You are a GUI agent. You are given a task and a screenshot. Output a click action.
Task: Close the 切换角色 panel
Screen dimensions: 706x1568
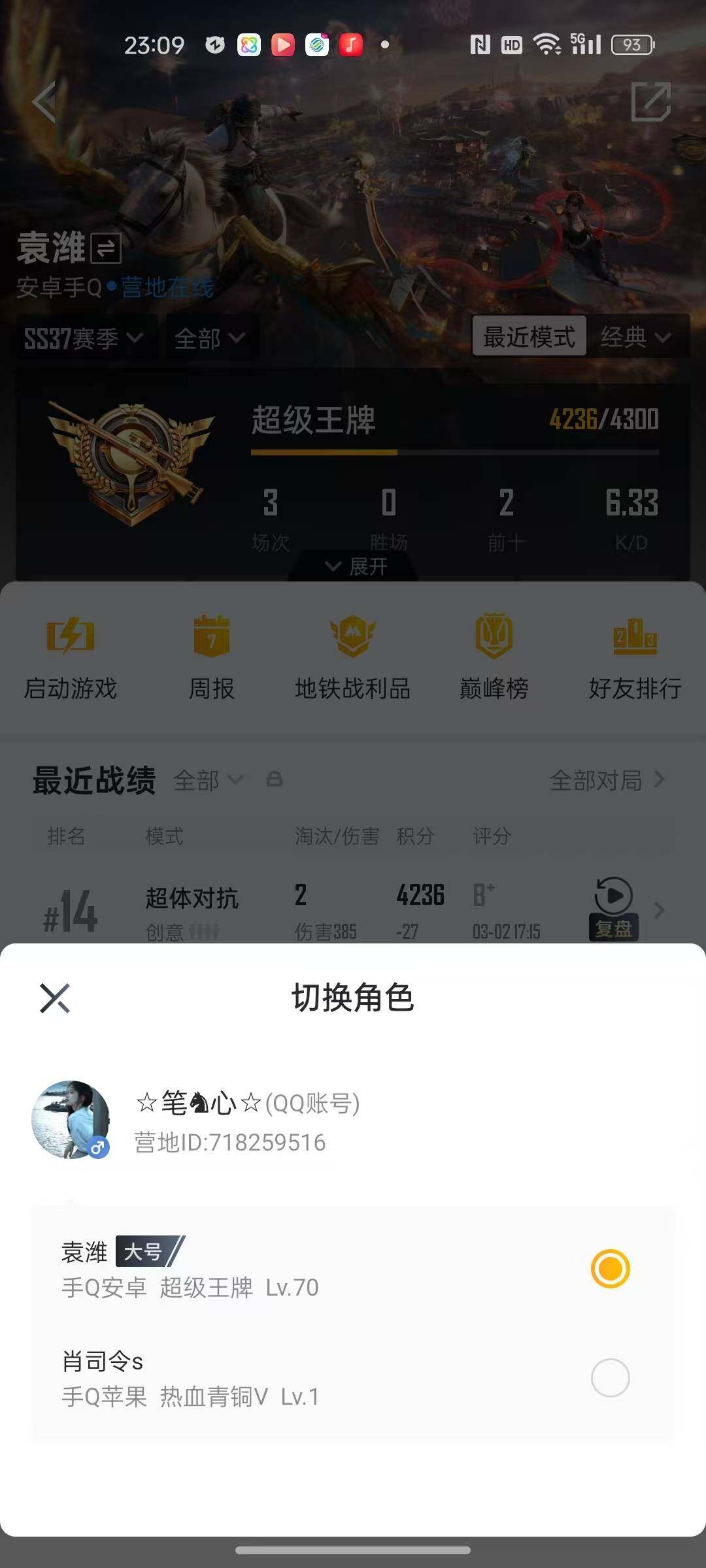(x=55, y=998)
